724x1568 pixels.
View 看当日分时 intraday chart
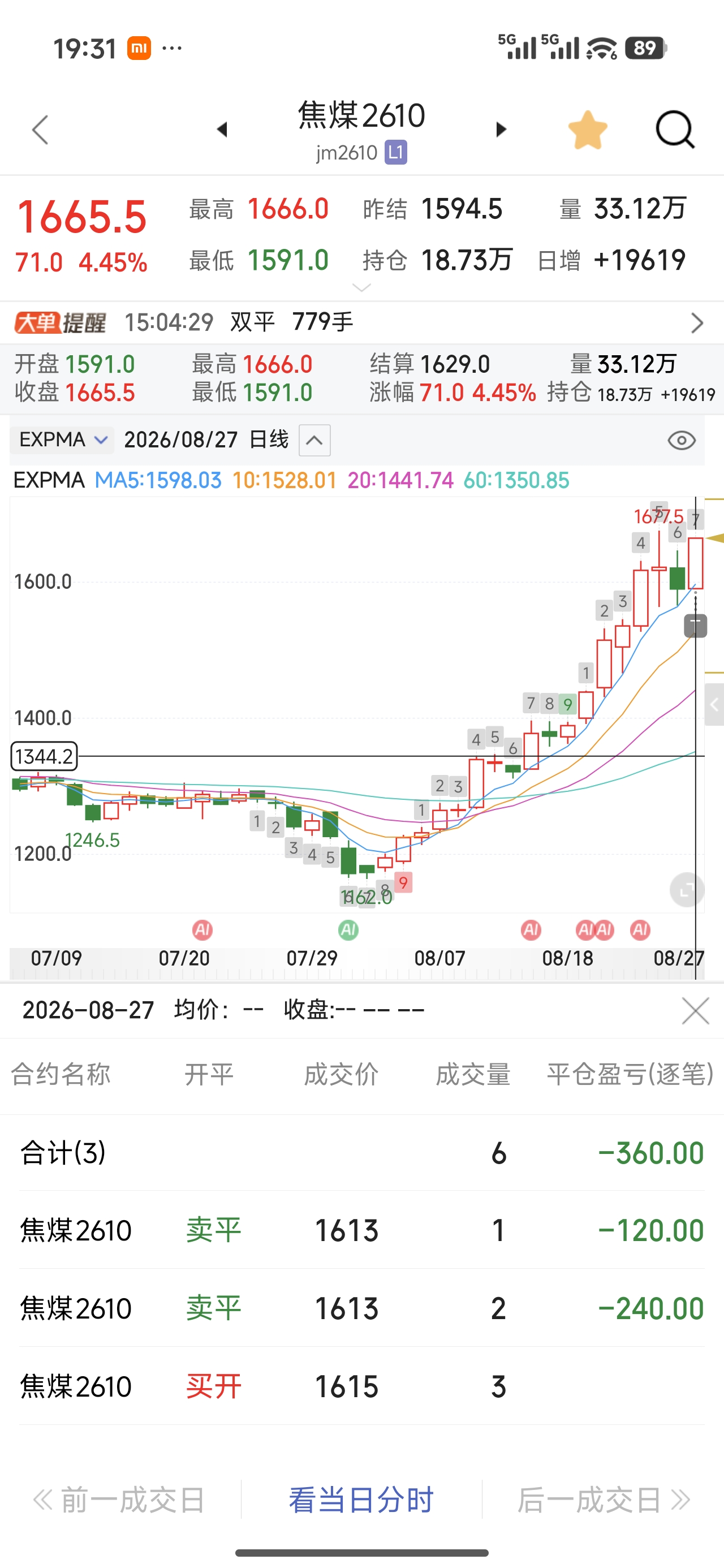[x=361, y=1500]
